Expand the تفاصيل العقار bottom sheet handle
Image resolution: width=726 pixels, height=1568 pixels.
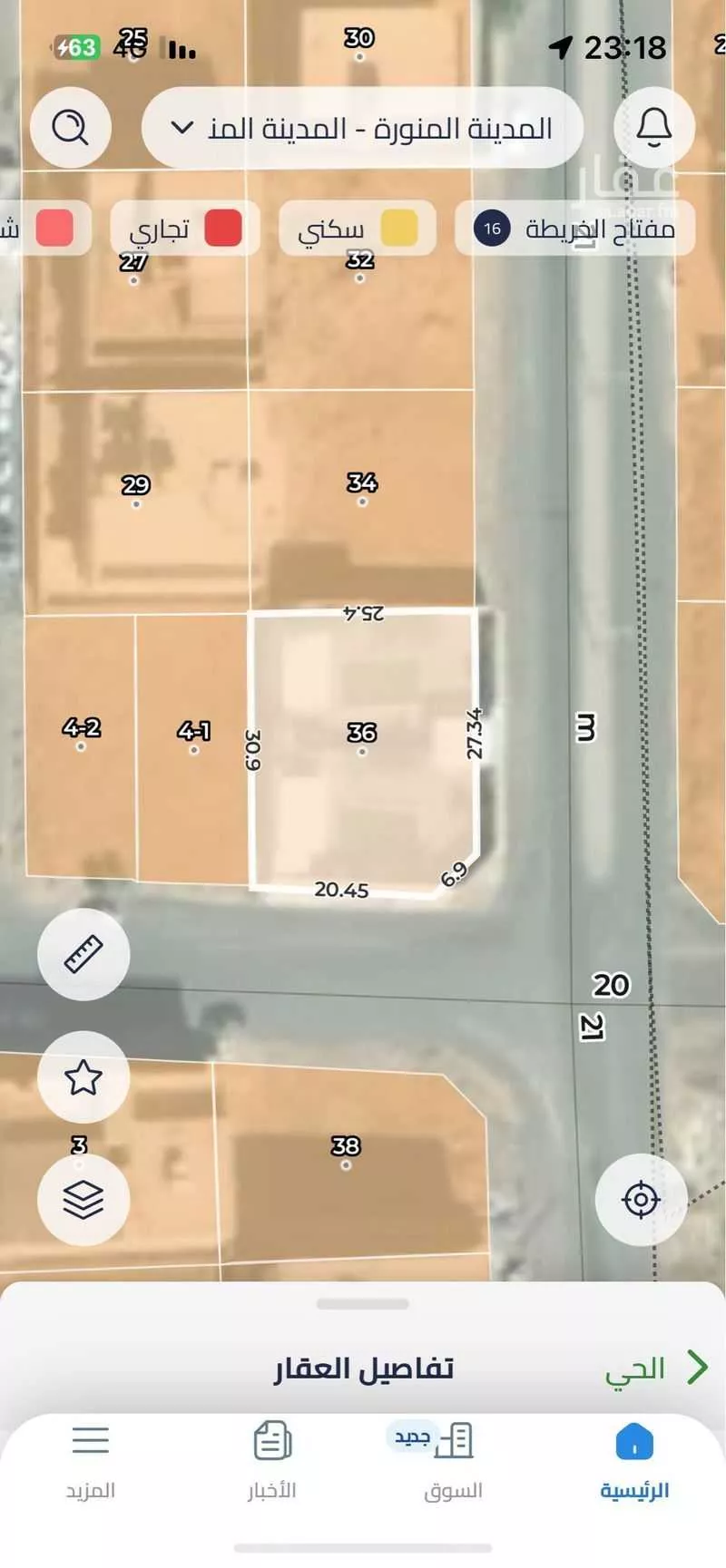click(x=363, y=1304)
